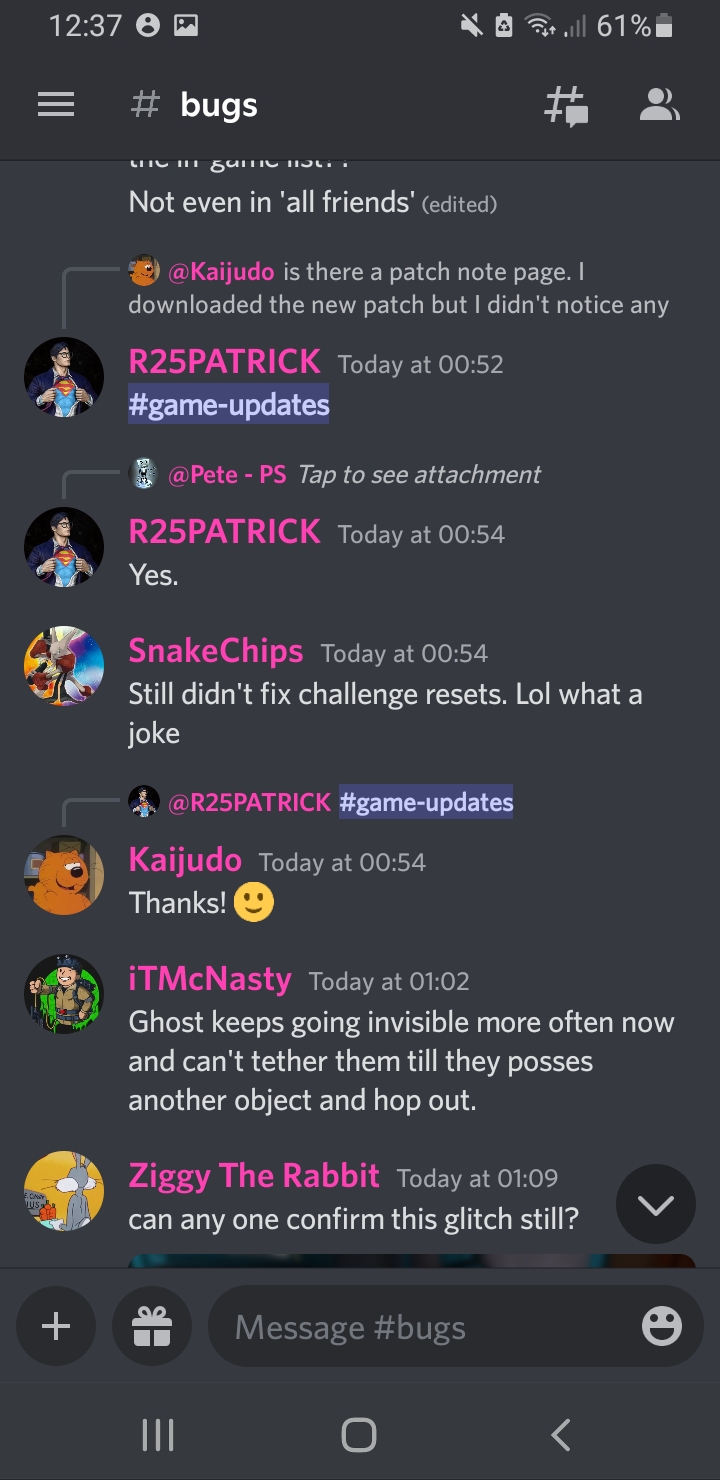Open Ziggy The Rabbit's avatar

coord(64,1191)
